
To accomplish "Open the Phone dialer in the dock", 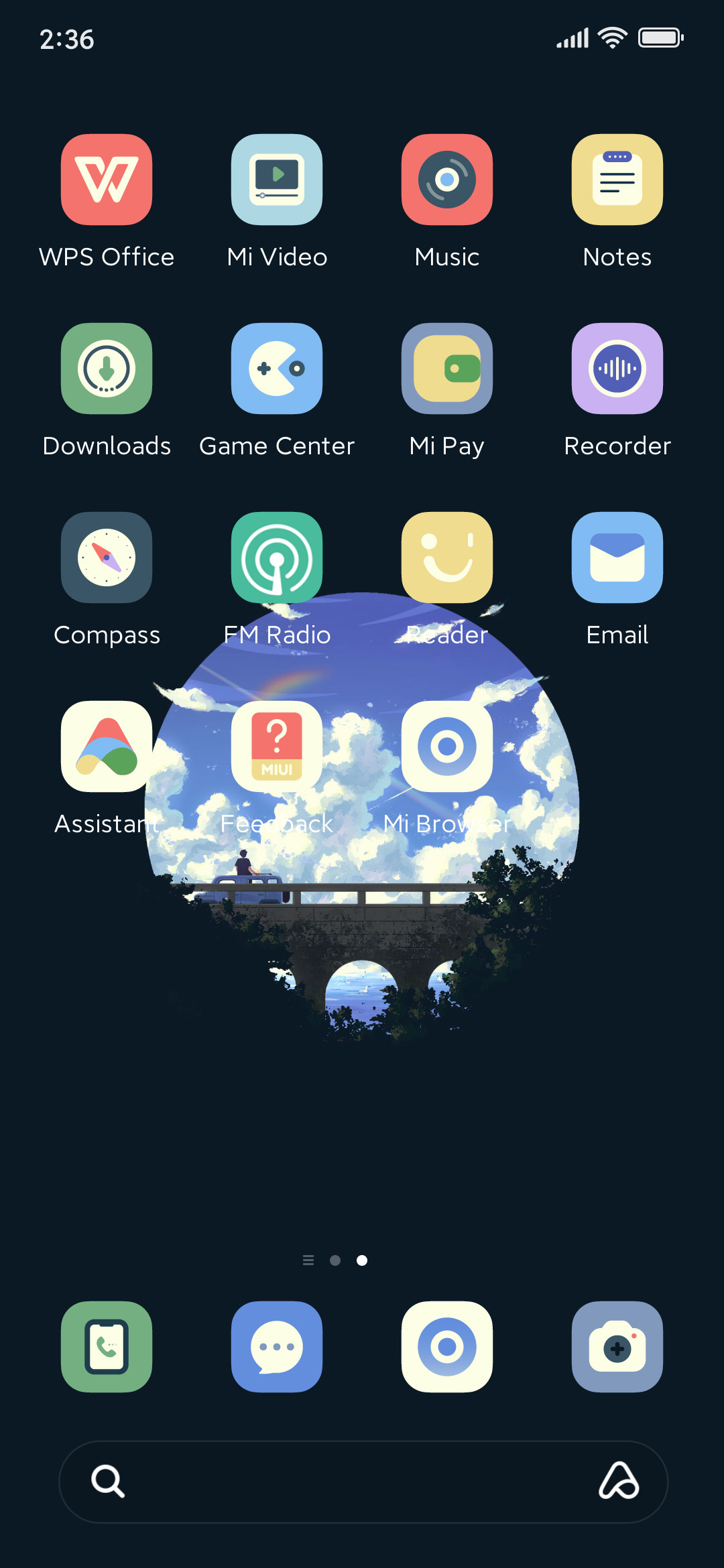I will pos(107,1347).
